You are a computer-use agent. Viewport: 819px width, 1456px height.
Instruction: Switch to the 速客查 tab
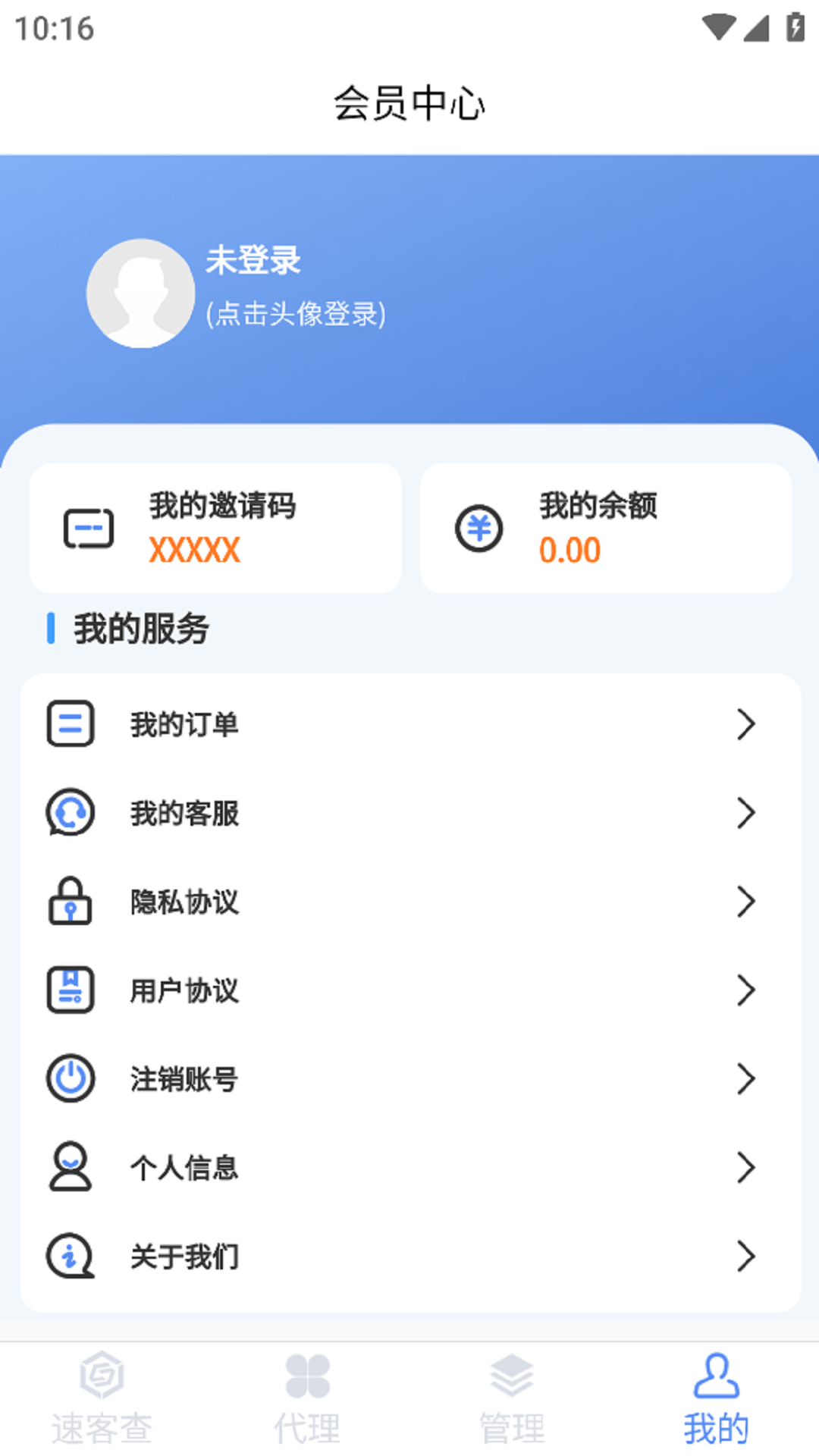102,1399
